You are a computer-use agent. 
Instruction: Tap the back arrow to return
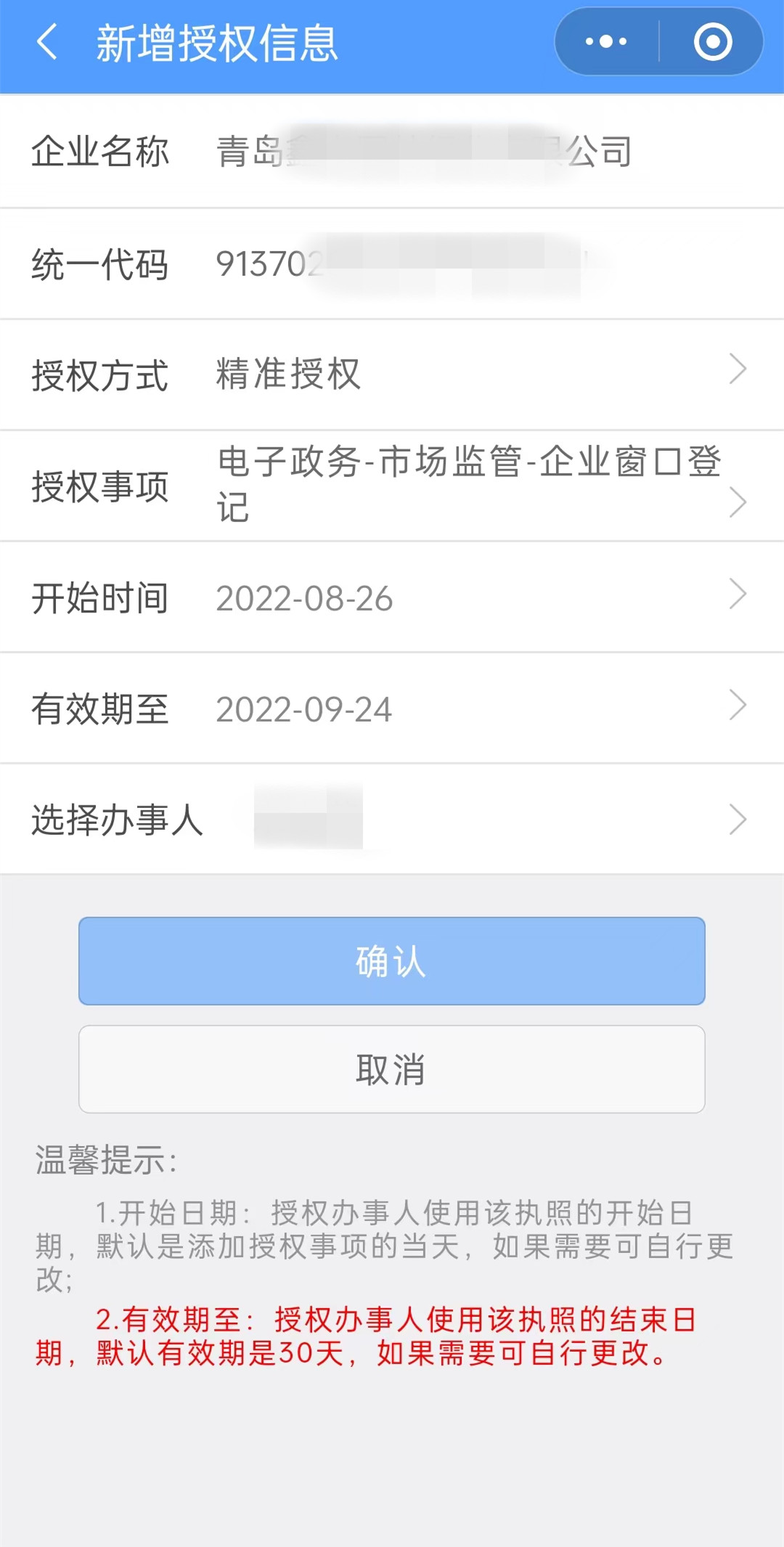click(x=45, y=41)
